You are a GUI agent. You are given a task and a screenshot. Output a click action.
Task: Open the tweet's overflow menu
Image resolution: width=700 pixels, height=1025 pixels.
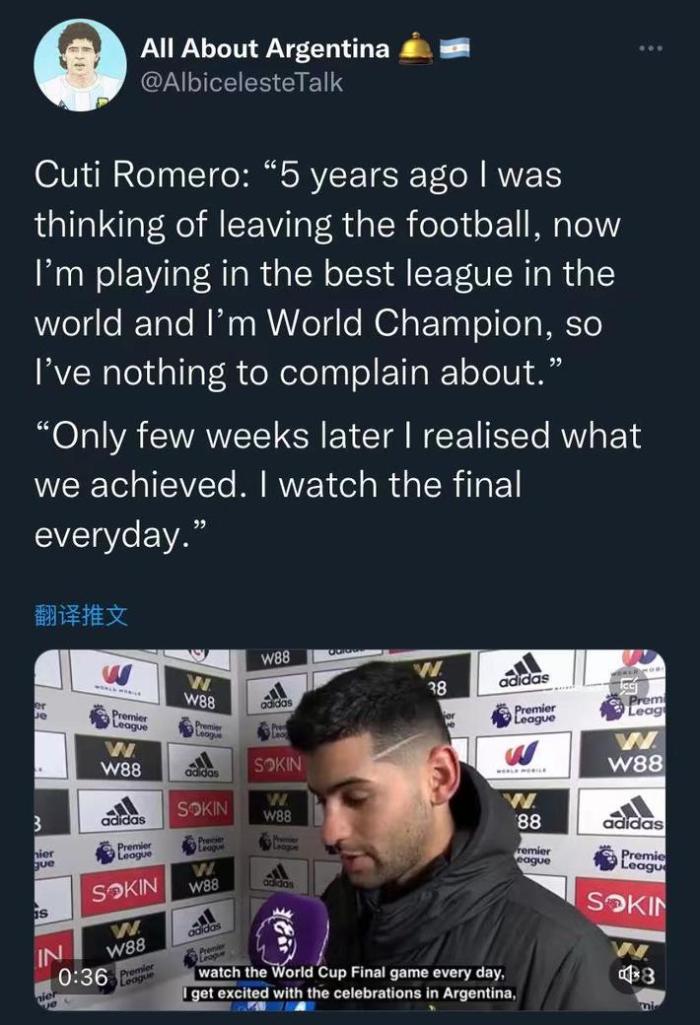(650, 49)
